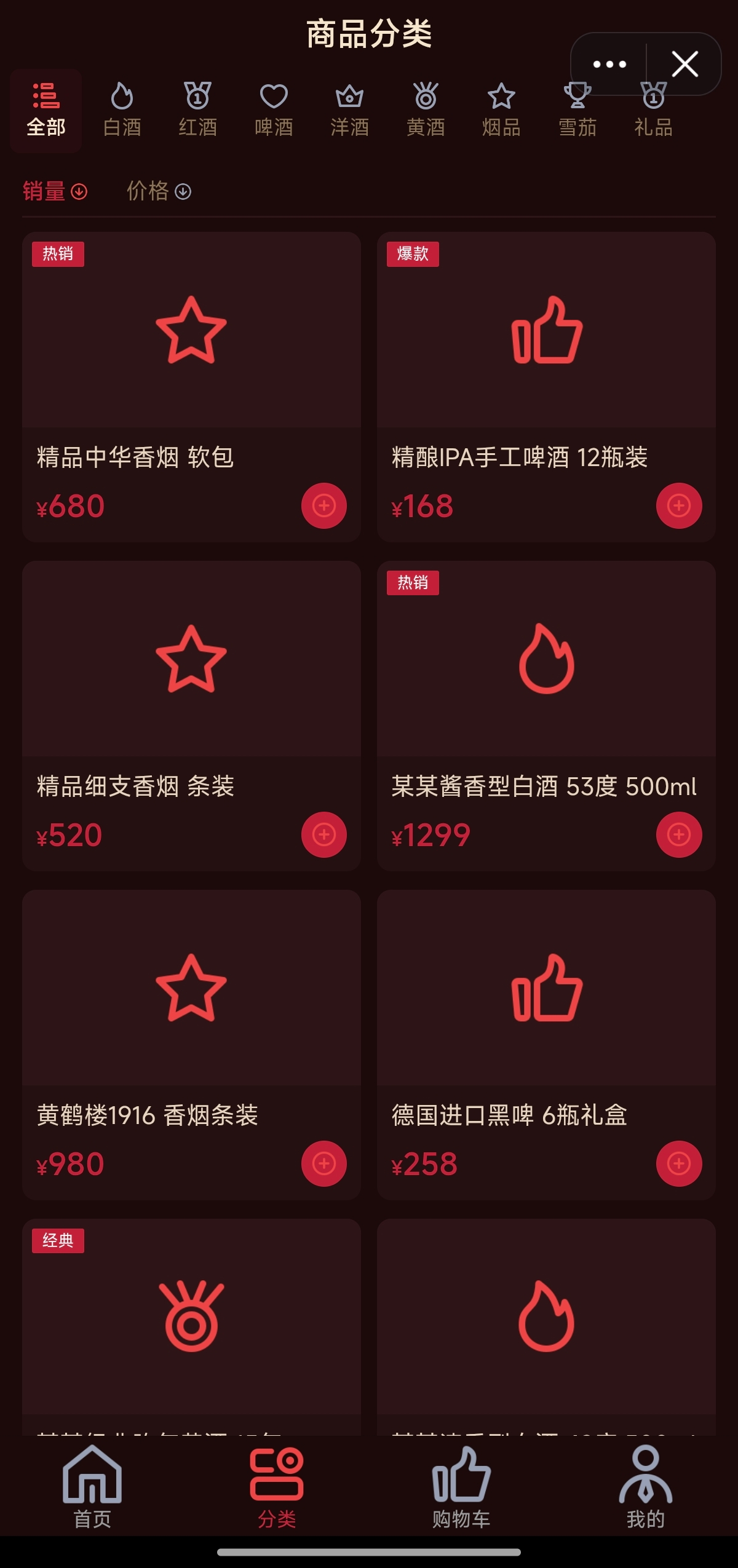Show the 啤酒 category
This screenshot has width=738, height=1568.
(x=274, y=111)
